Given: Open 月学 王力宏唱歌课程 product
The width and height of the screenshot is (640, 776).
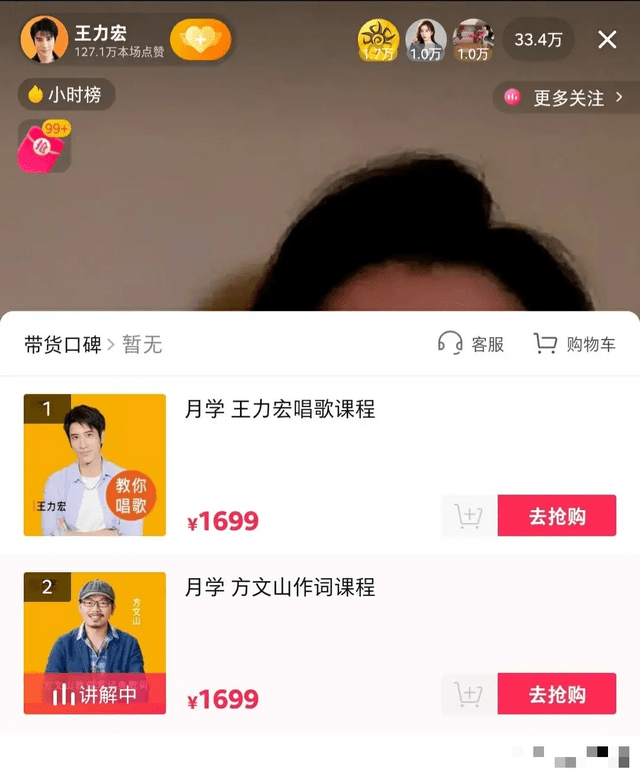Looking at the screenshot, I should tap(280, 409).
